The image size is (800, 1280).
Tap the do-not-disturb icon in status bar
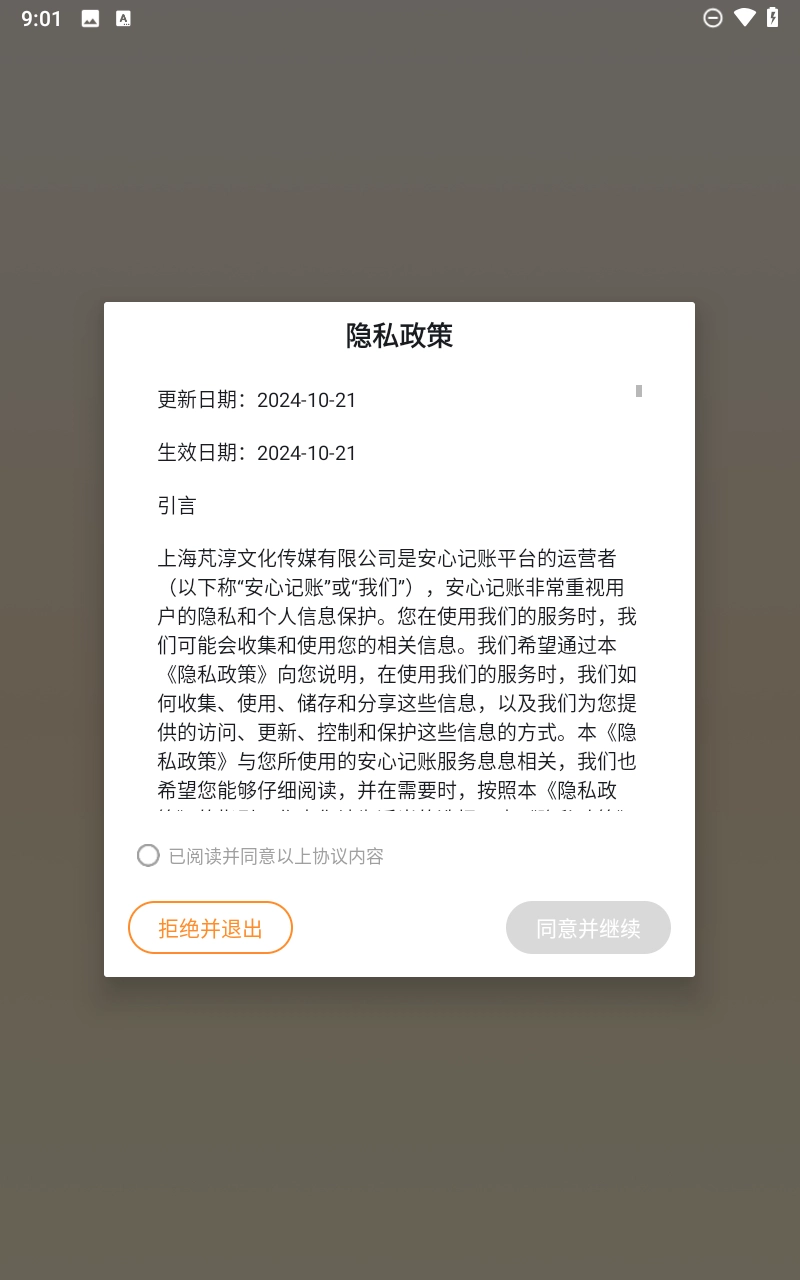coord(713,18)
